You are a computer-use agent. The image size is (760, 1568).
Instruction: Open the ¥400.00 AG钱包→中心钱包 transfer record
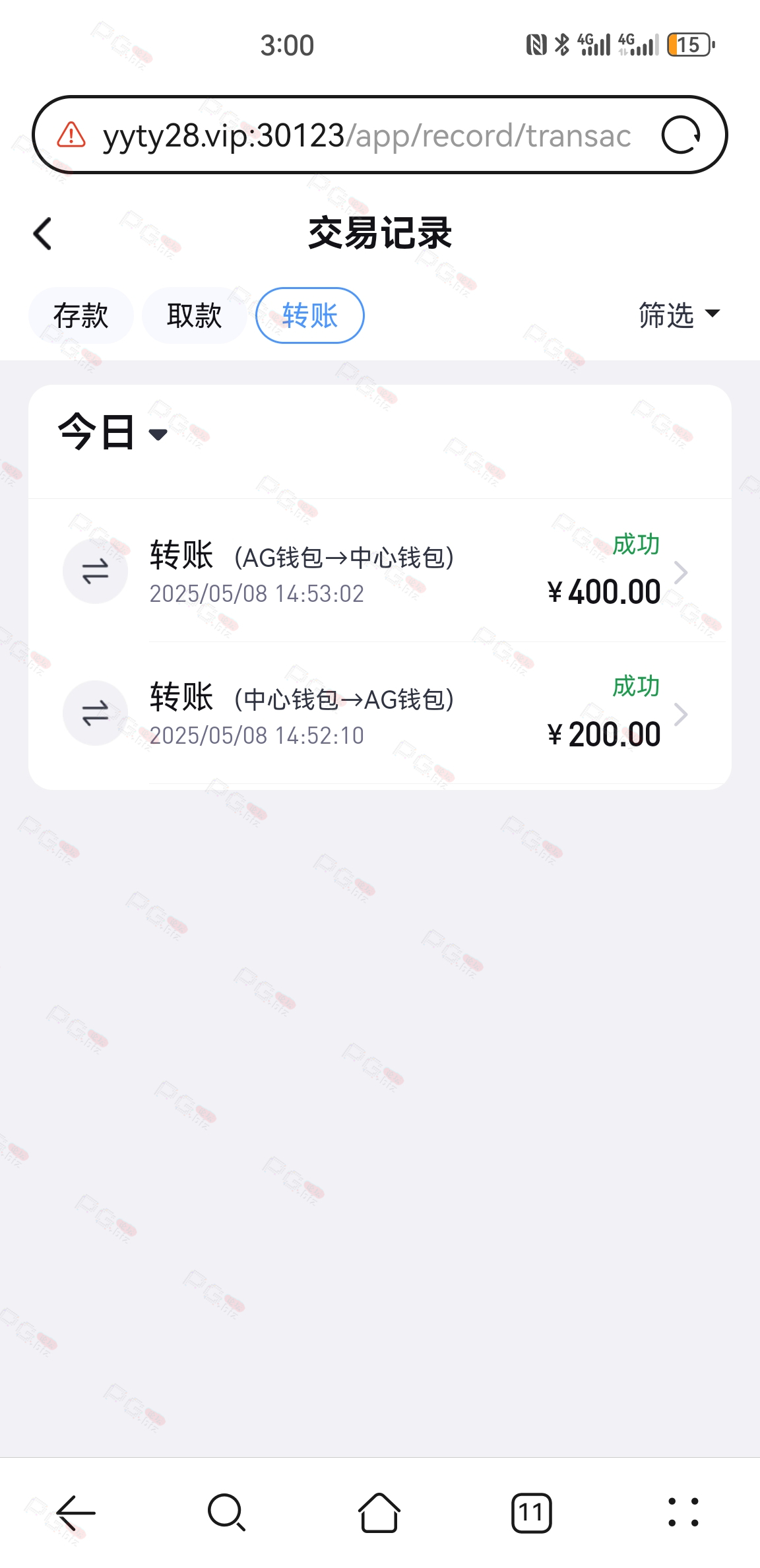pyautogui.click(x=380, y=571)
